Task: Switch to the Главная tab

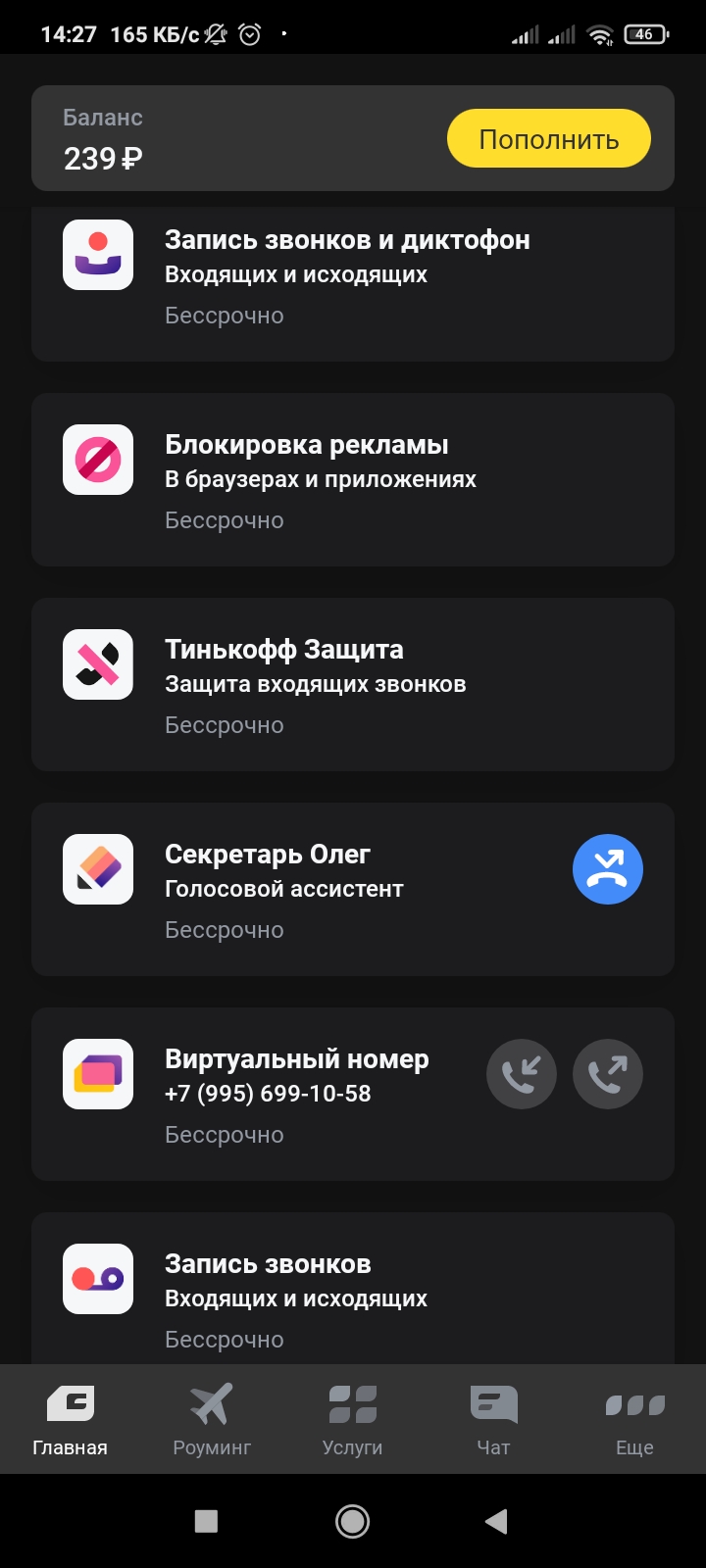Action: (x=71, y=1420)
